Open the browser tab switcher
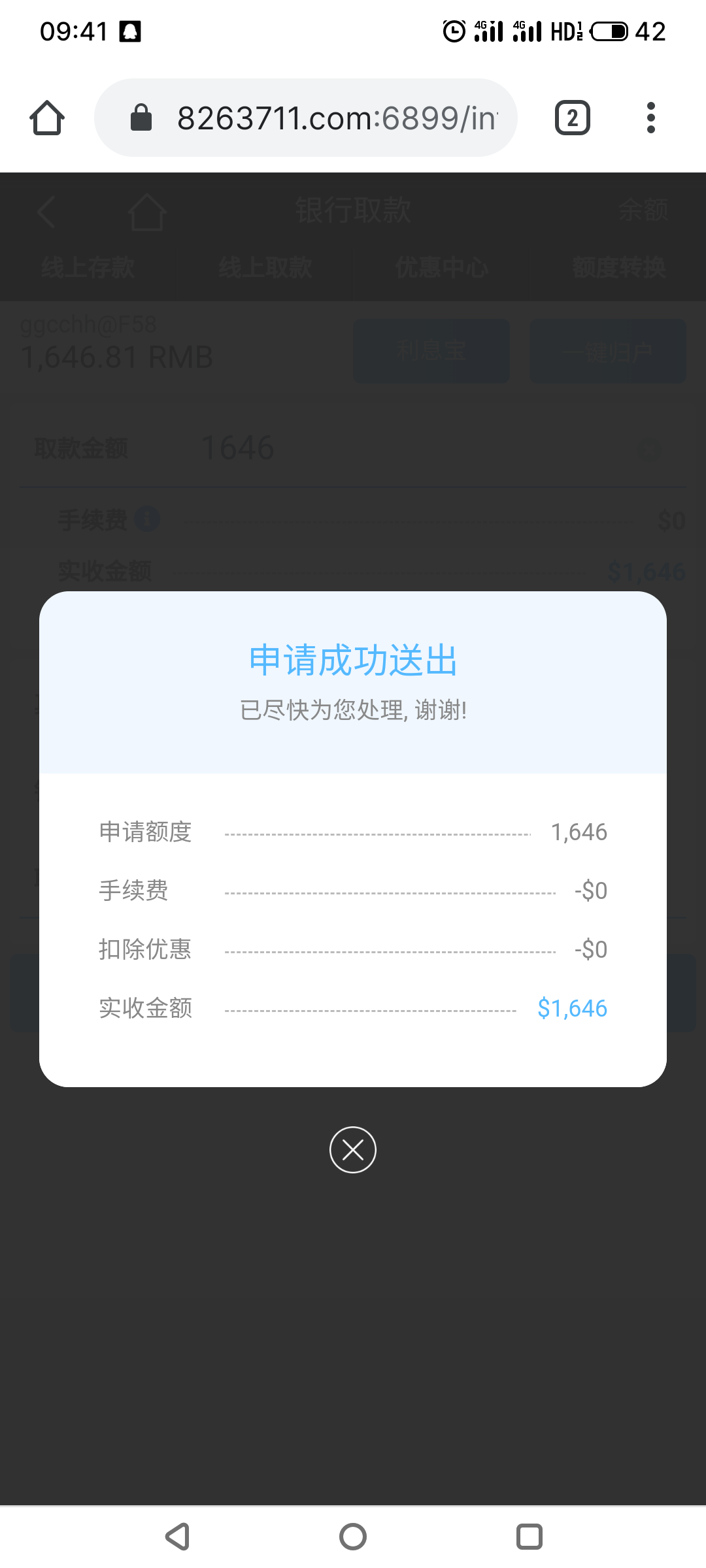Image resolution: width=706 pixels, height=1568 pixels. click(573, 118)
